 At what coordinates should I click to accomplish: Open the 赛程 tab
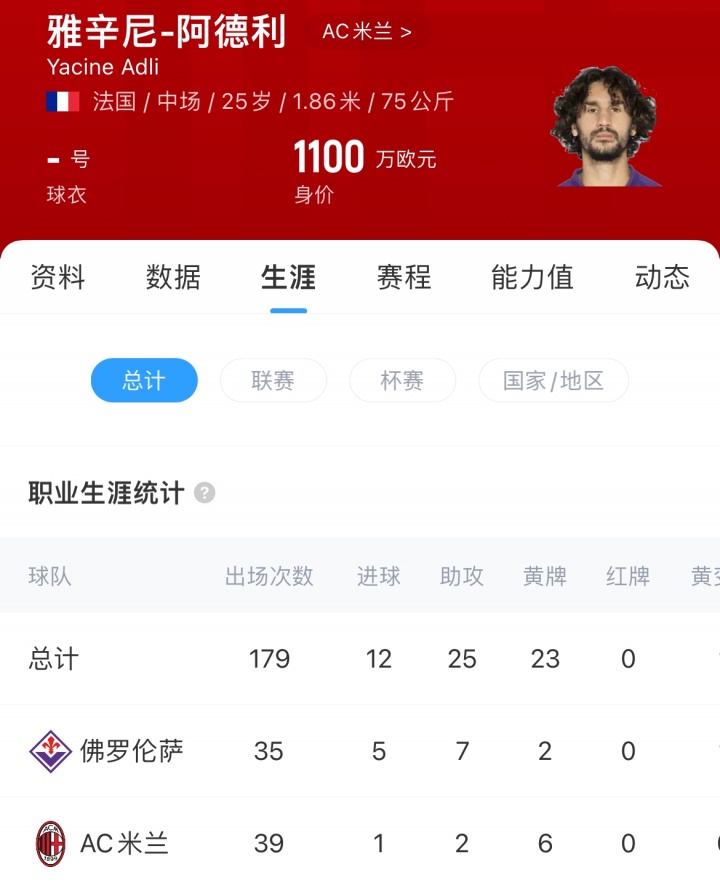click(x=404, y=277)
